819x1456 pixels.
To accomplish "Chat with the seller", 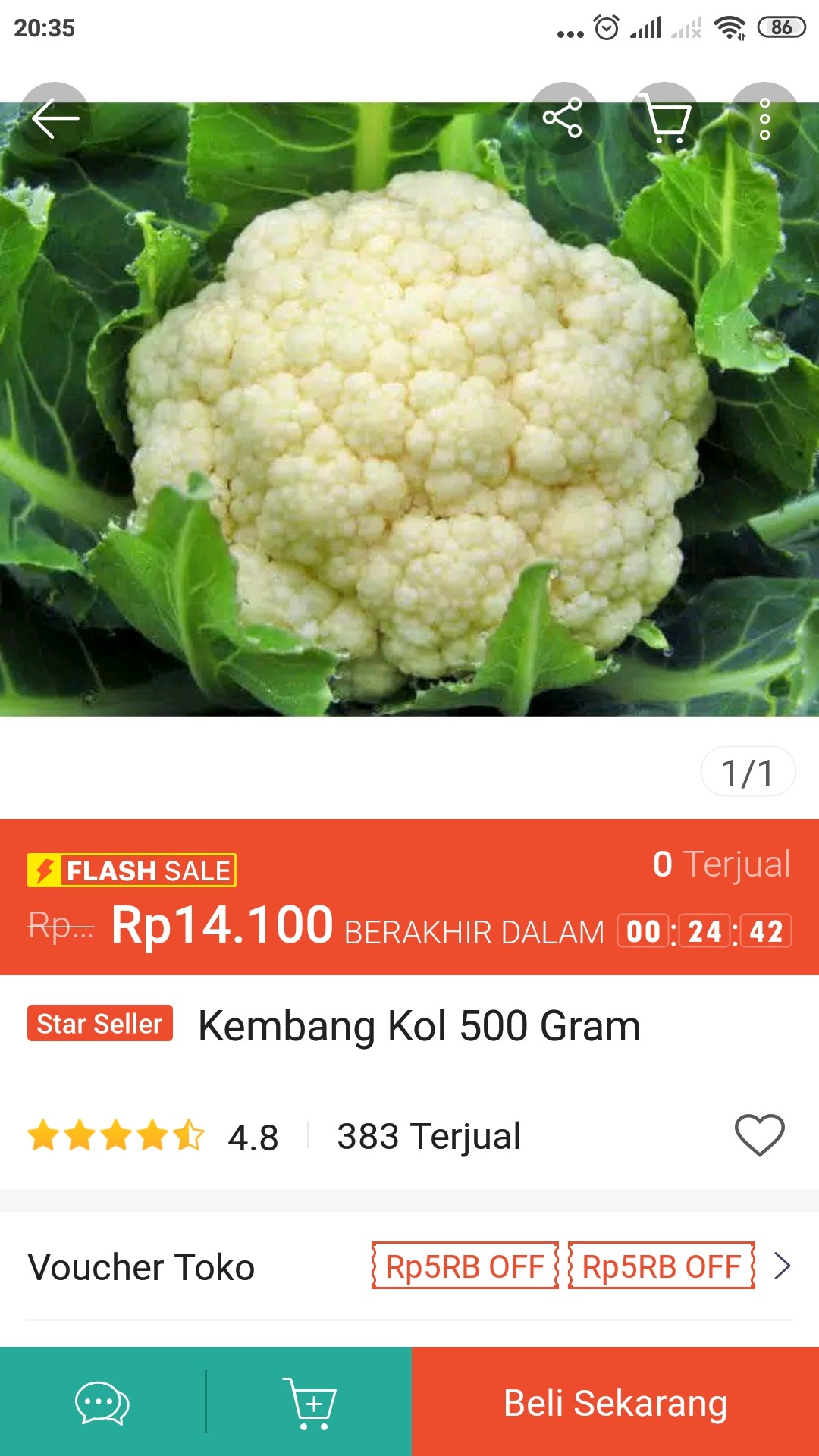I will tap(102, 1403).
